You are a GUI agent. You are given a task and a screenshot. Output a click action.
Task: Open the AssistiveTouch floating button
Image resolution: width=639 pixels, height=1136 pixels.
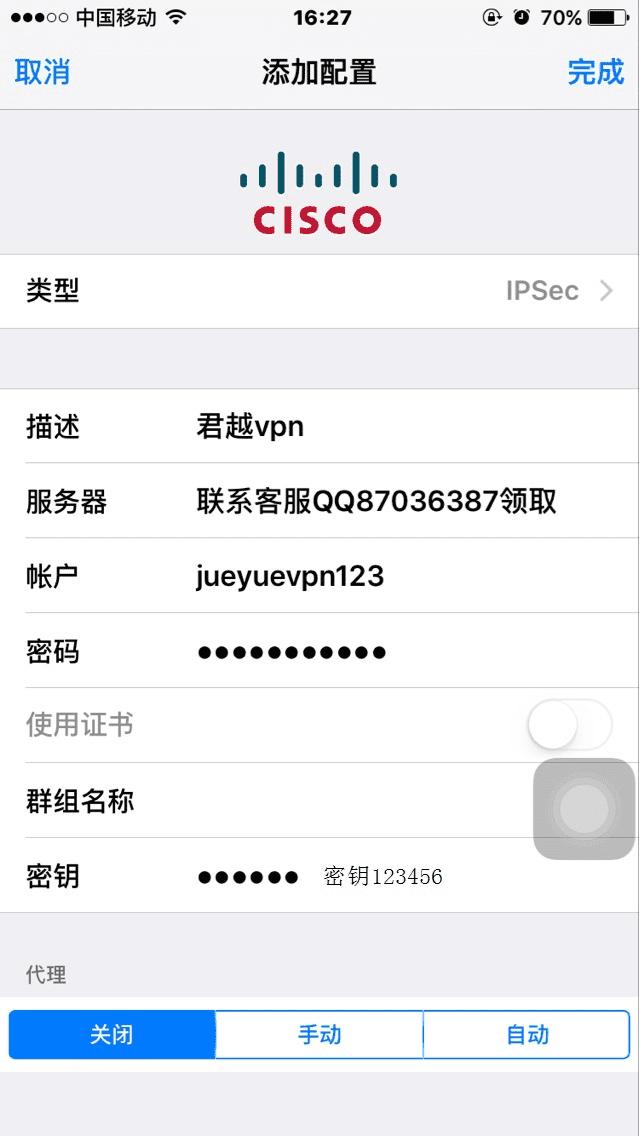click(584, 809)
